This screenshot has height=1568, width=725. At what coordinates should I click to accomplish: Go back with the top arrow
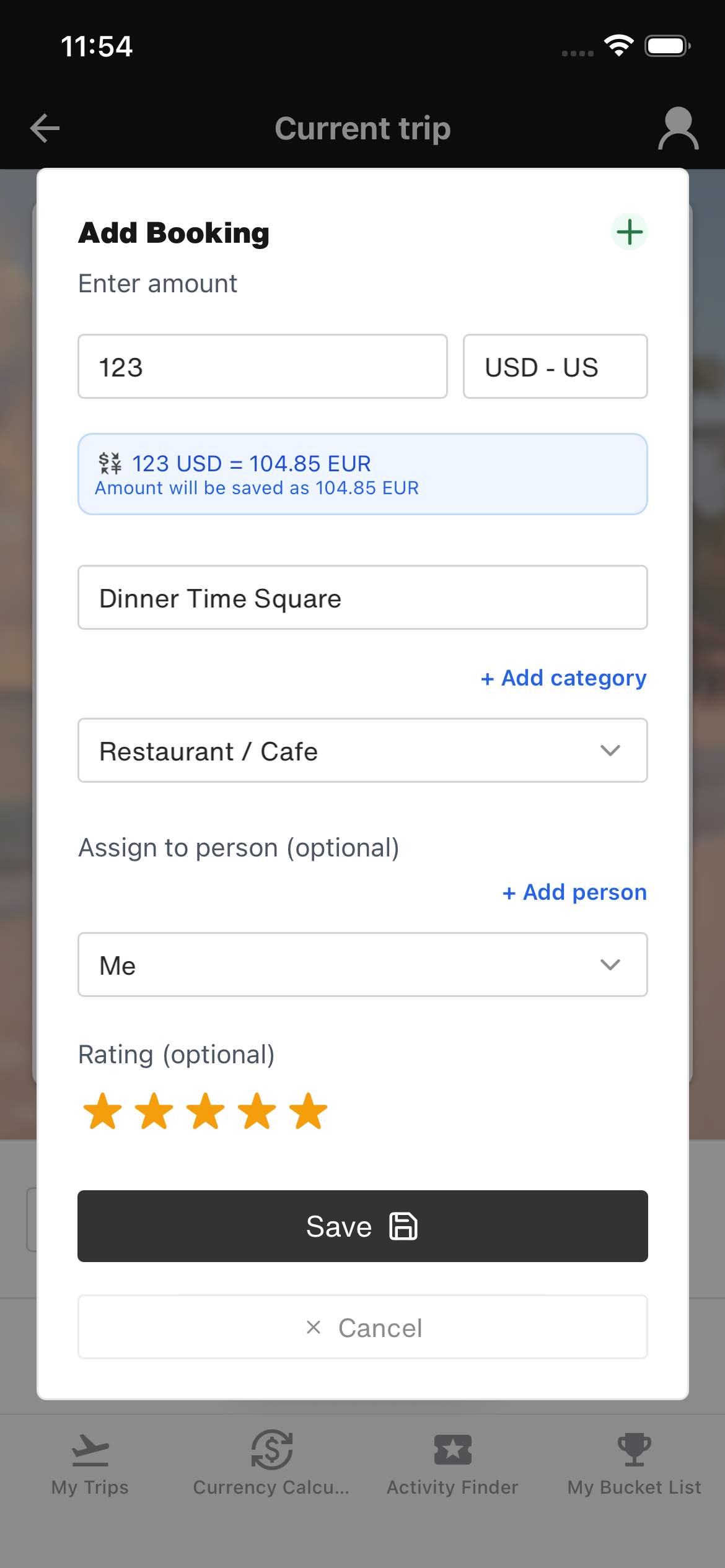[x=45, y=128]
